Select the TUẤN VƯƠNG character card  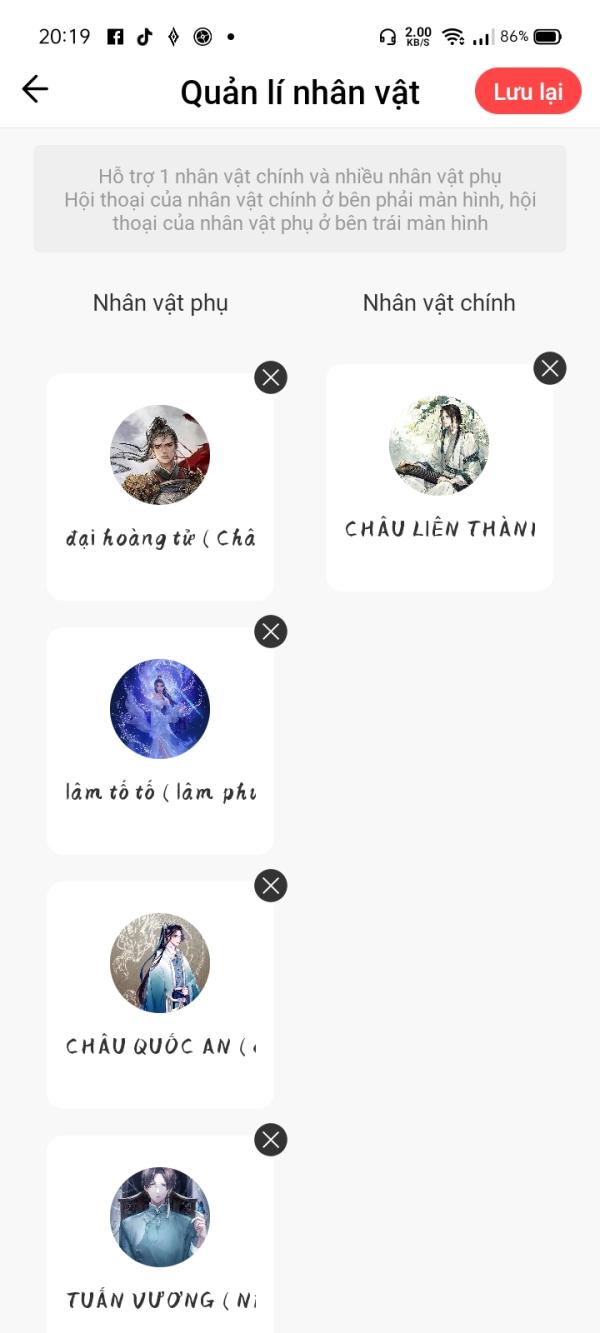click(160, 1235)
